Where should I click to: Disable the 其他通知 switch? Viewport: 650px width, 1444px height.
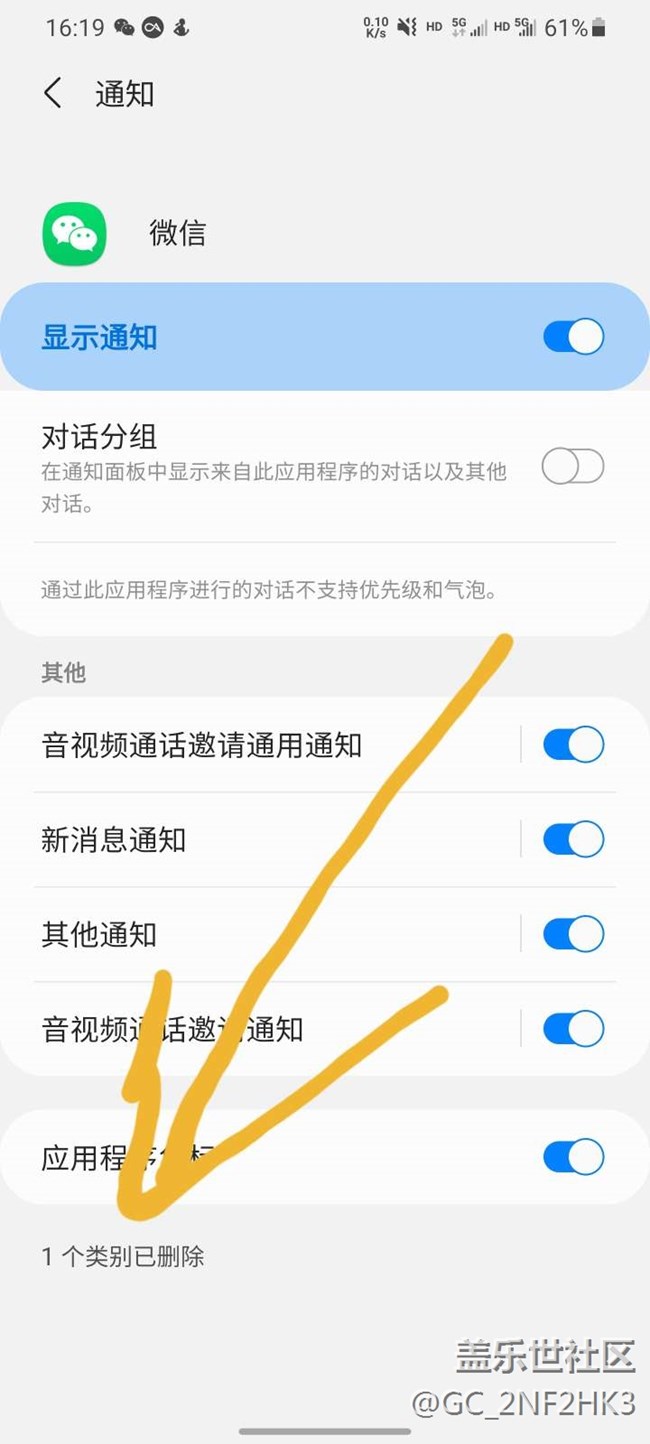click(573, 935)
